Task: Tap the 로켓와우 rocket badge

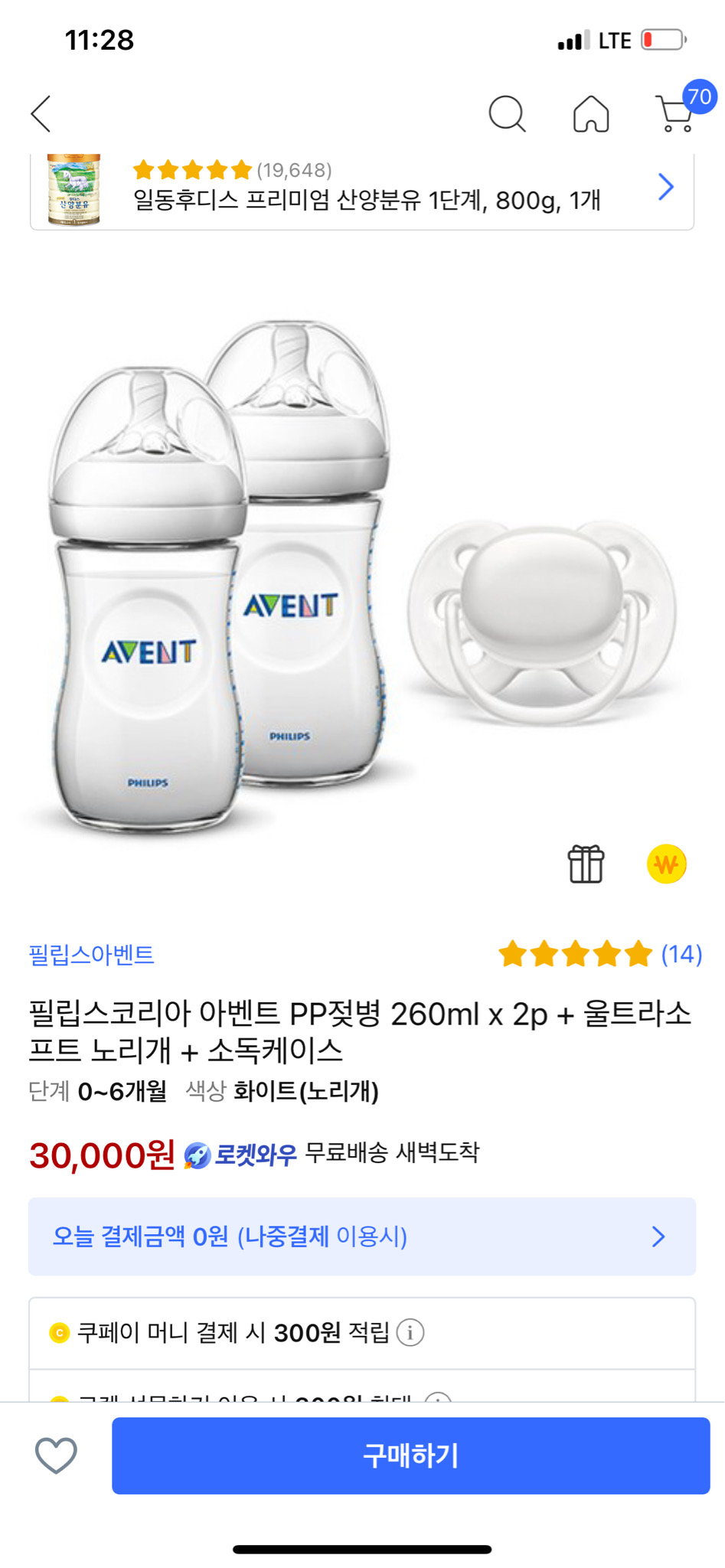Action: 197,1156
